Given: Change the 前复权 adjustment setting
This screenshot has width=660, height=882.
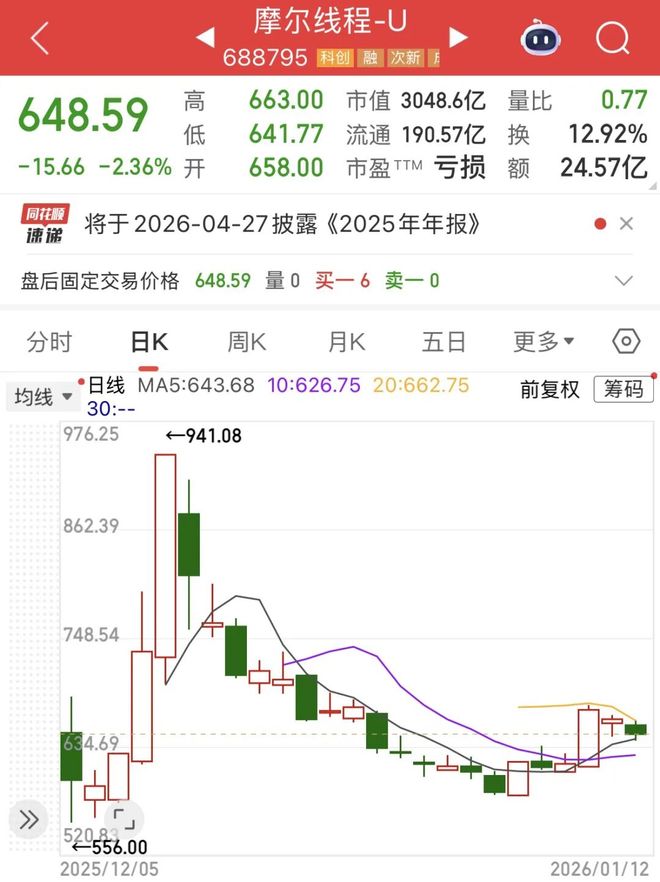Looking at the screenshot, I should (549, 390).
